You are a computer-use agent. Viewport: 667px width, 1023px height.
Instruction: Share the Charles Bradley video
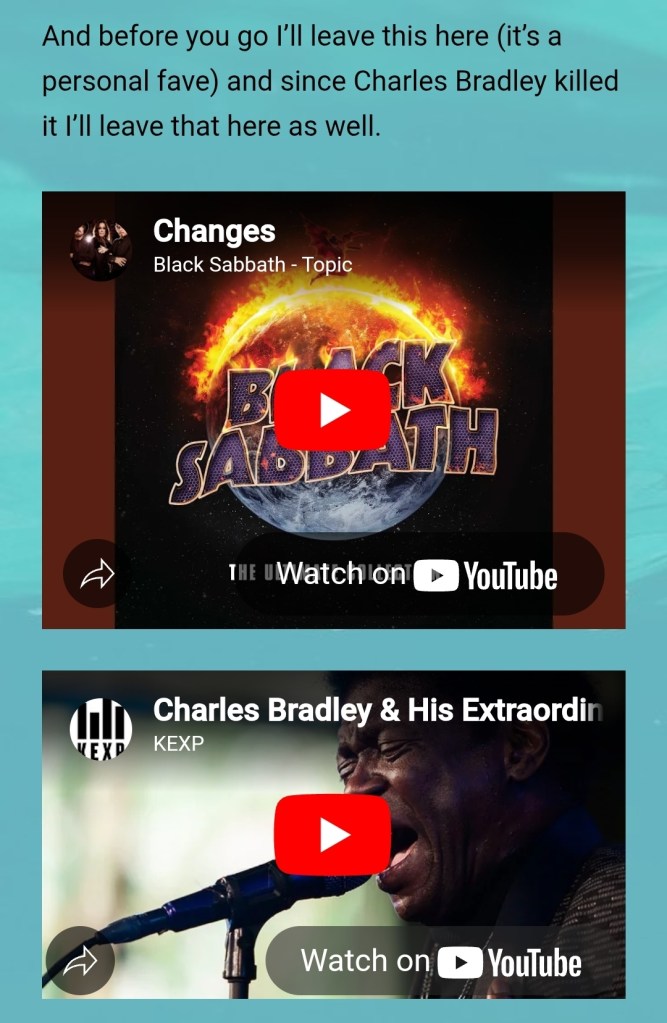[80, 962]
